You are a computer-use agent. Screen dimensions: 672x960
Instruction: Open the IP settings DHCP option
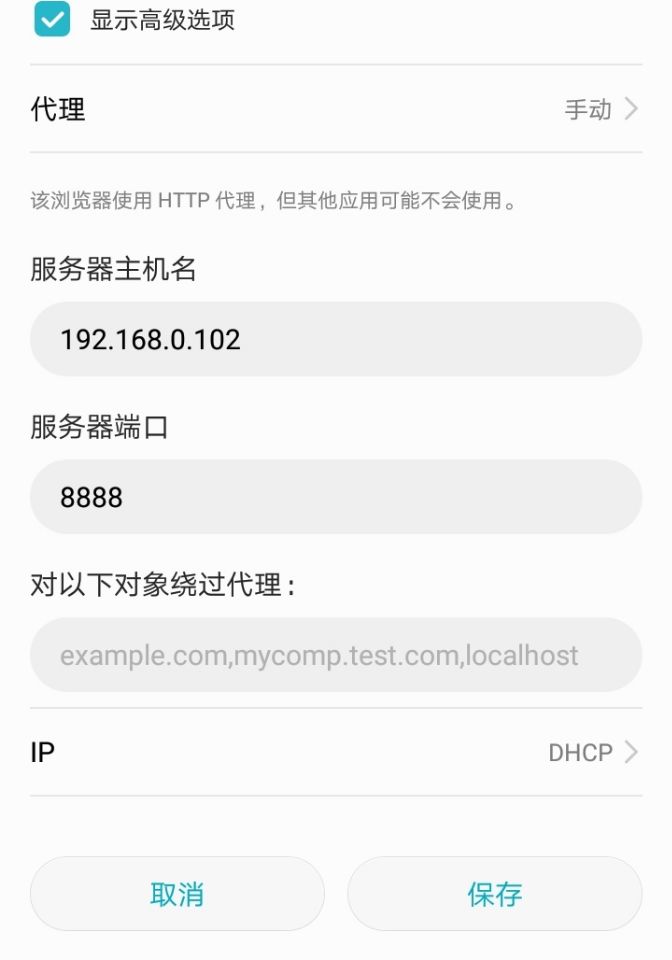(336, 752)
